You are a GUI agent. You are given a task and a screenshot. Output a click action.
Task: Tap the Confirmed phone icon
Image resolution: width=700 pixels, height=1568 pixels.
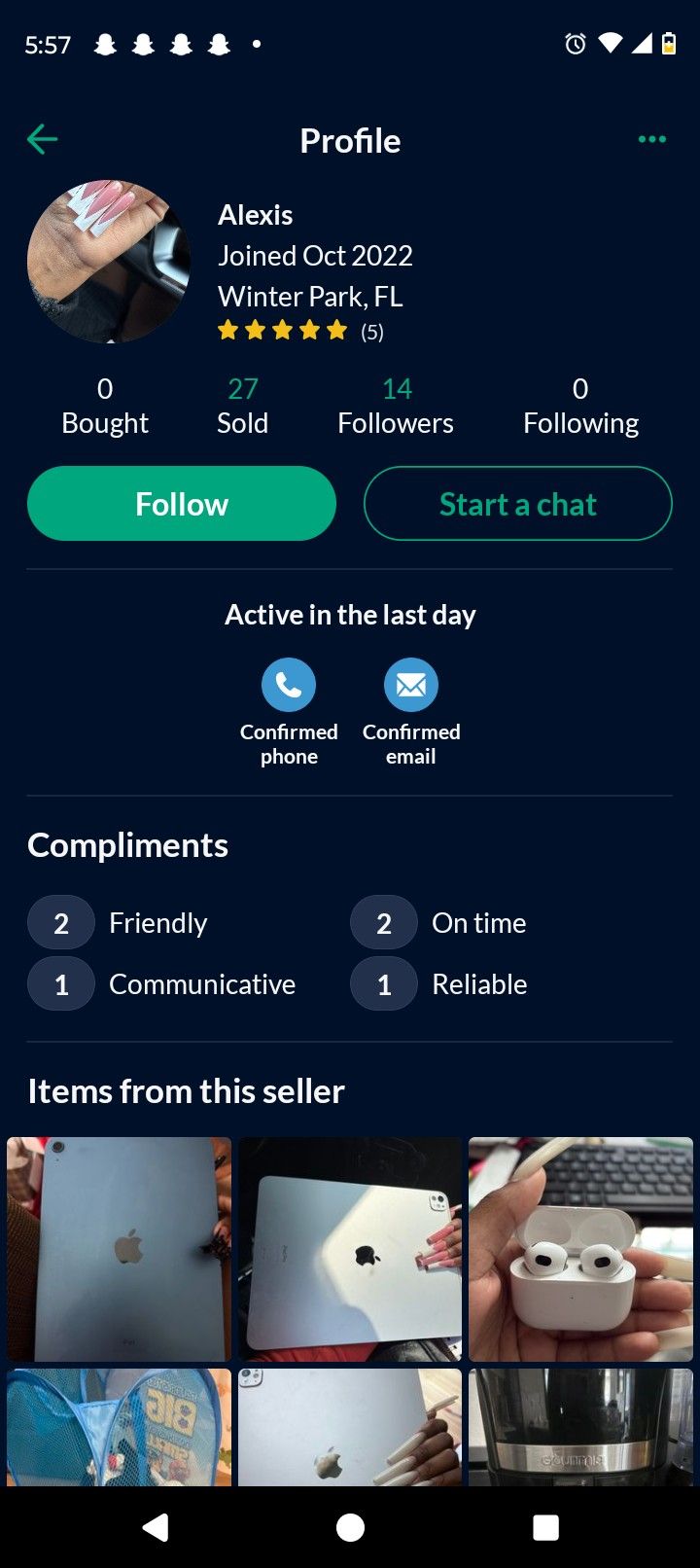click(x=288, y=684)
